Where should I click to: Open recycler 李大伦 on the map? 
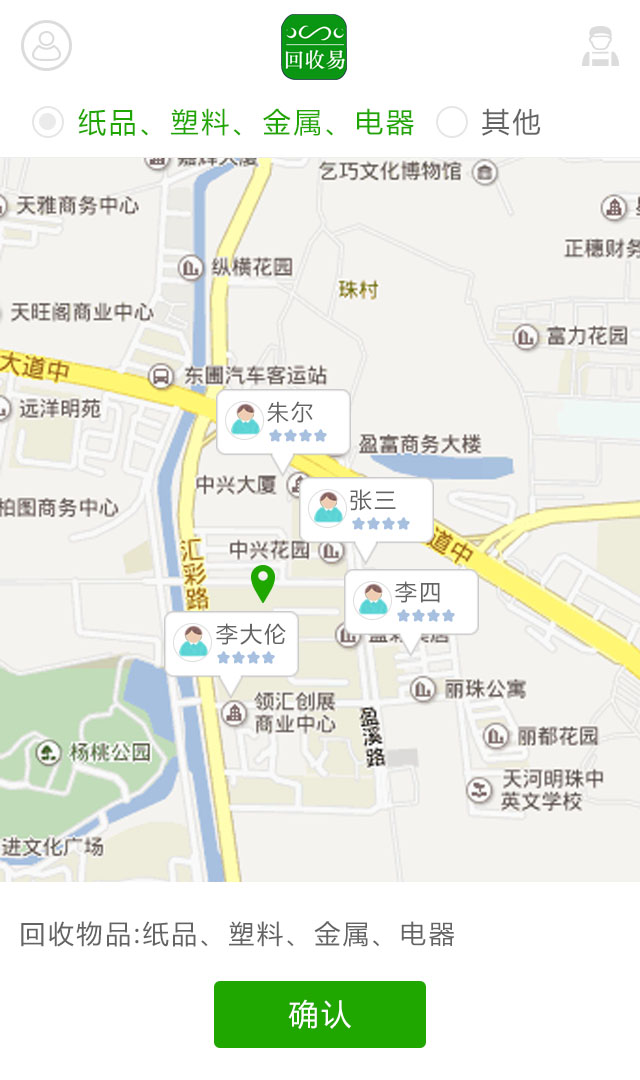[231, 644]
